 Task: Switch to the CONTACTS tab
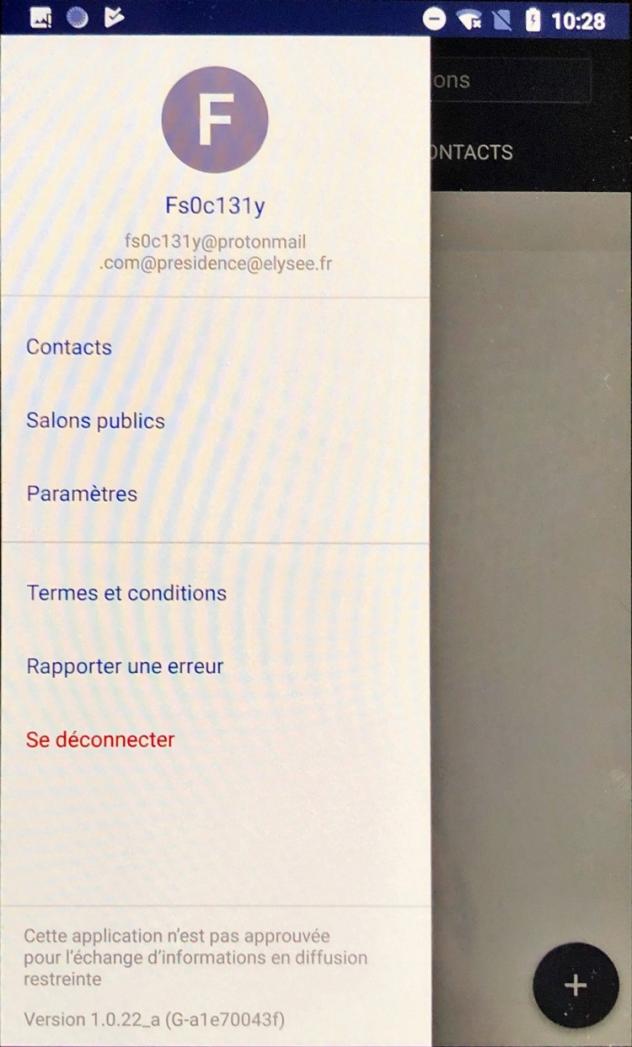472,152
